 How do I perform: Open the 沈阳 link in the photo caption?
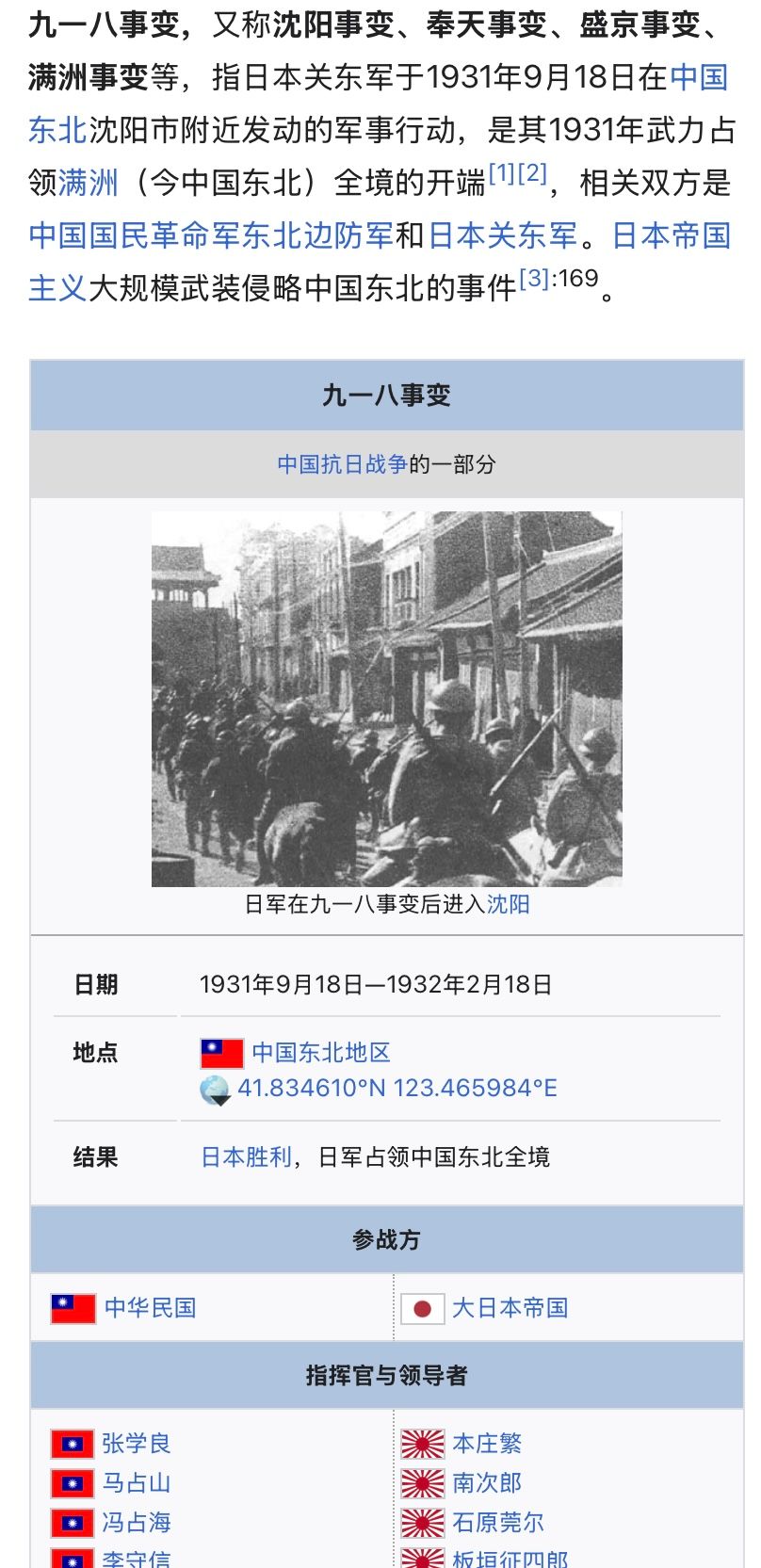click(x=508, y=904)
